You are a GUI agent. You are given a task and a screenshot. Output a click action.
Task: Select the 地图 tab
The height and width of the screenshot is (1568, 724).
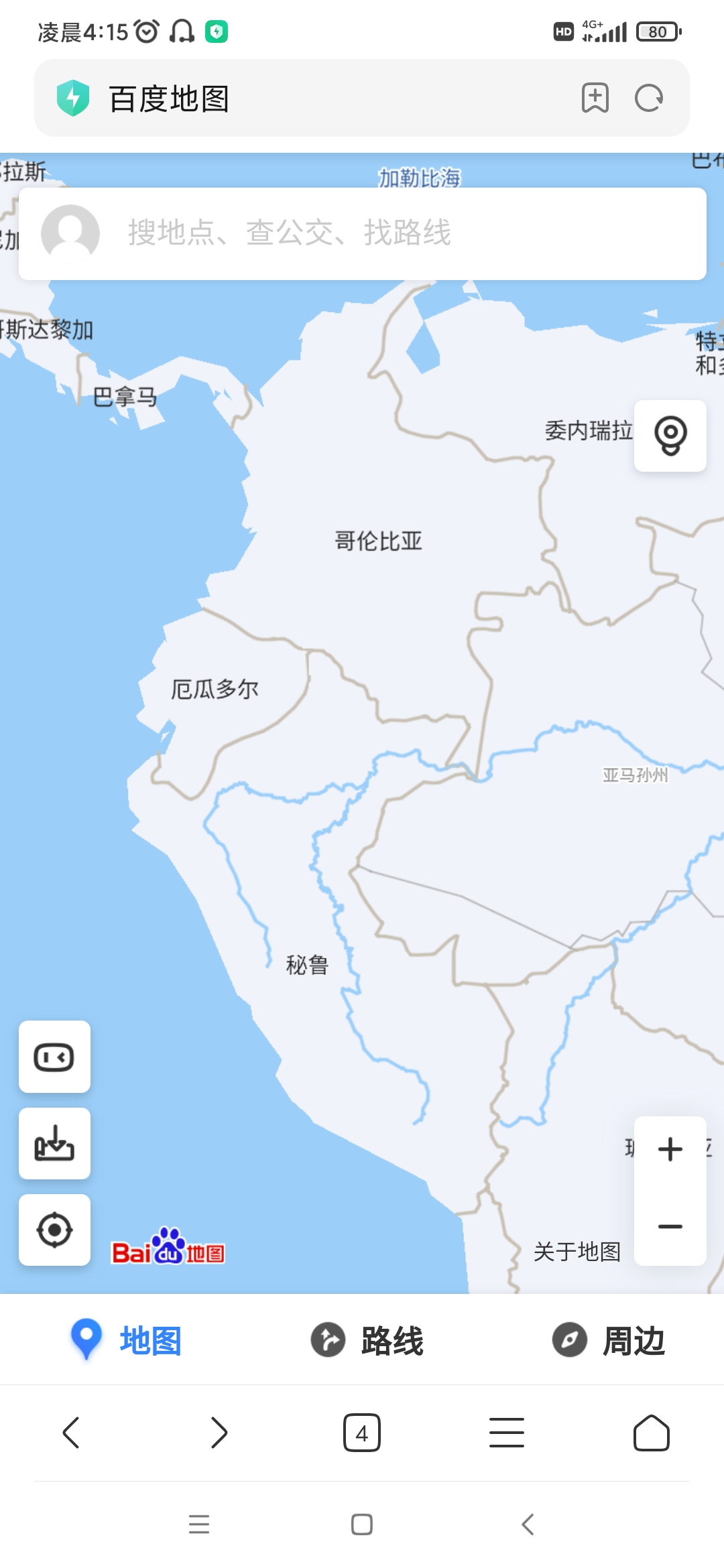(126, 1340)
